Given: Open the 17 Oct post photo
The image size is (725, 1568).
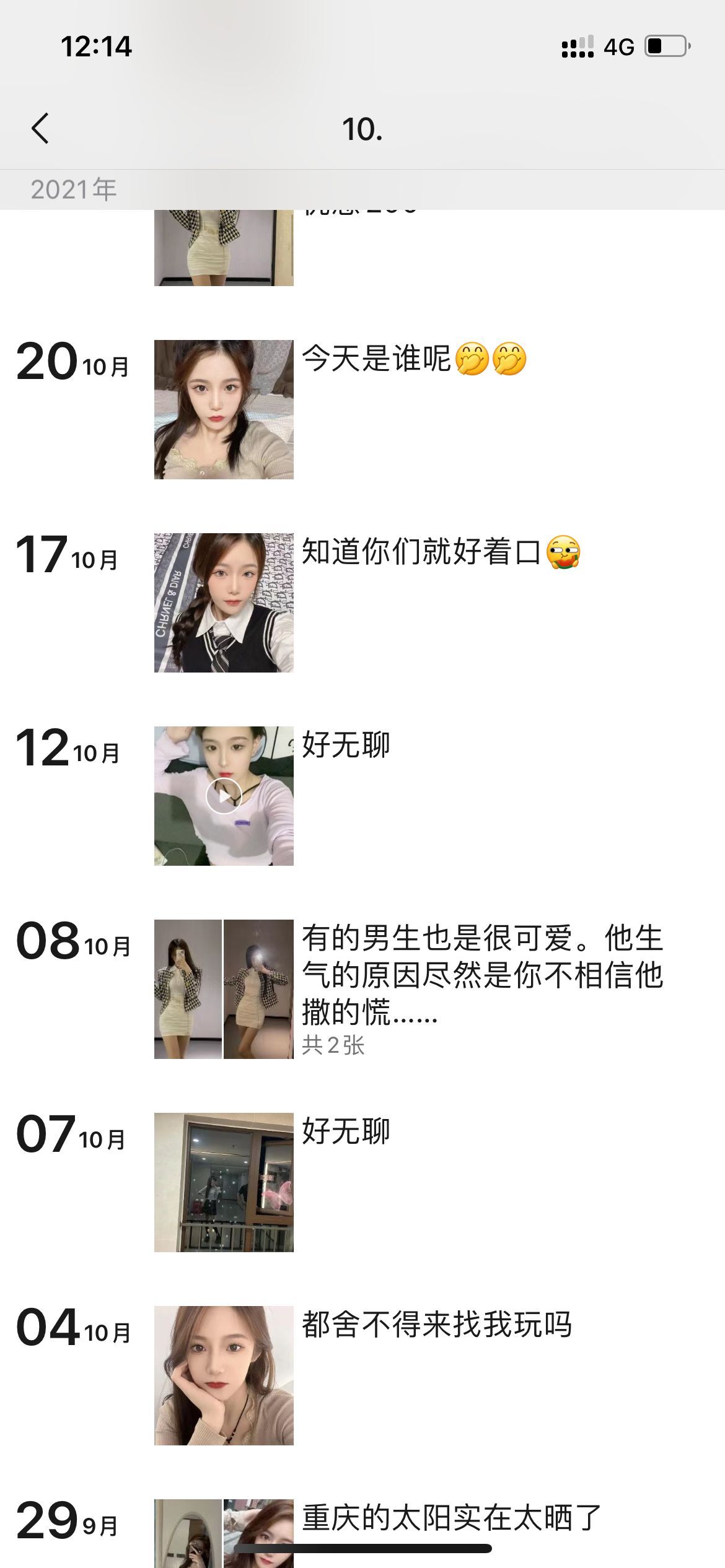Looking at the screenshot, I should point(224,603).
